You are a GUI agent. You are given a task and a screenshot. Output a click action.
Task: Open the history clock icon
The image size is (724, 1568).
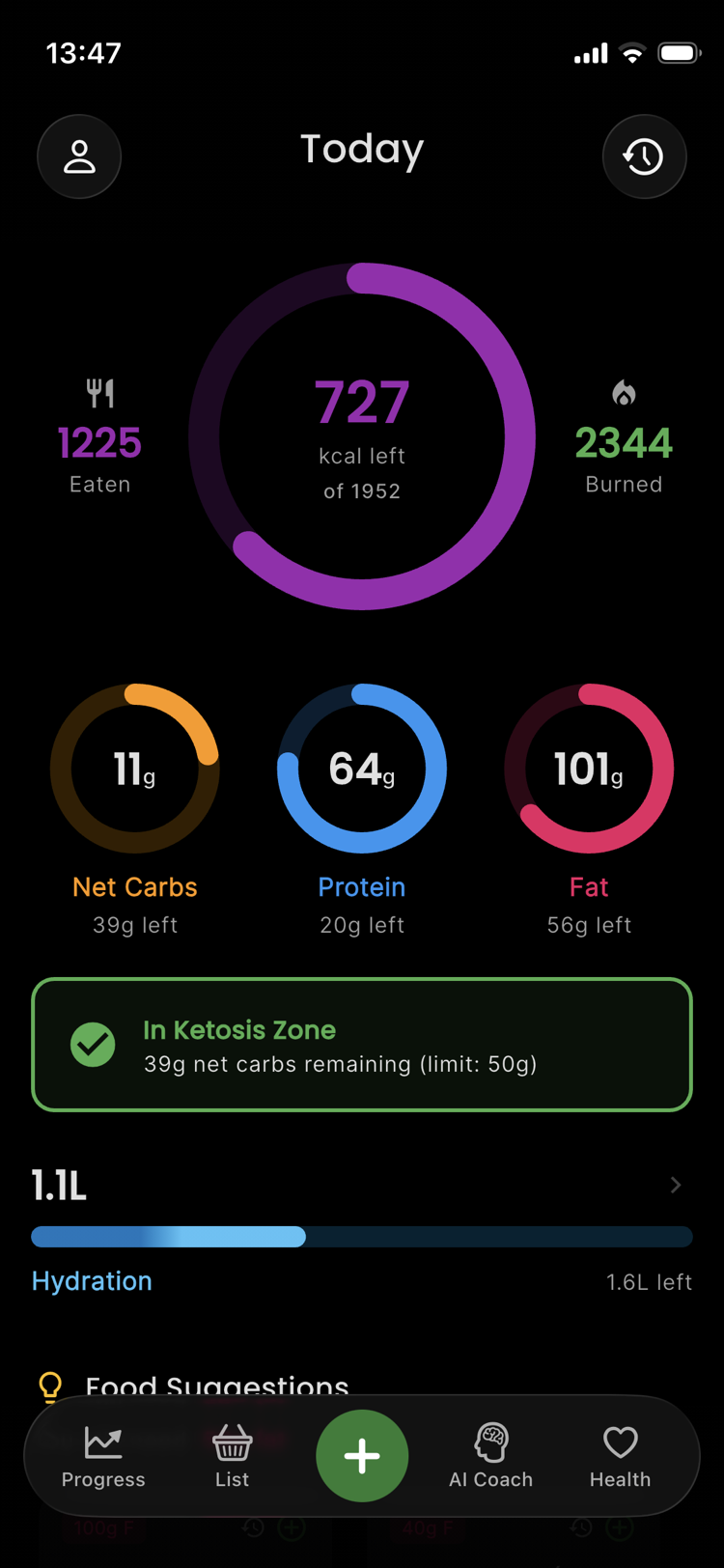(x=644, y=156)
